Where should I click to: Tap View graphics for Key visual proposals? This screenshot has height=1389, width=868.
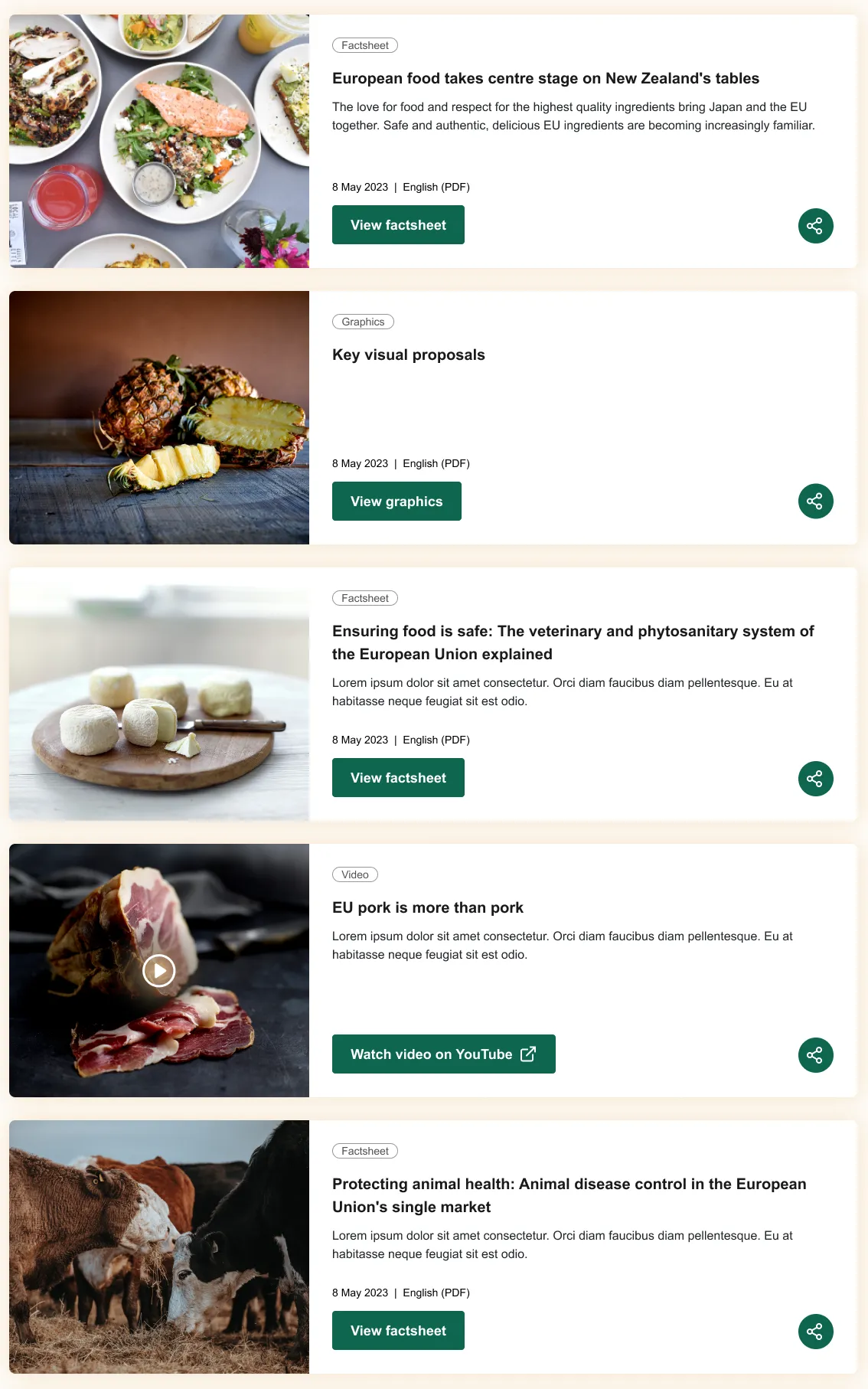(396, 502)
